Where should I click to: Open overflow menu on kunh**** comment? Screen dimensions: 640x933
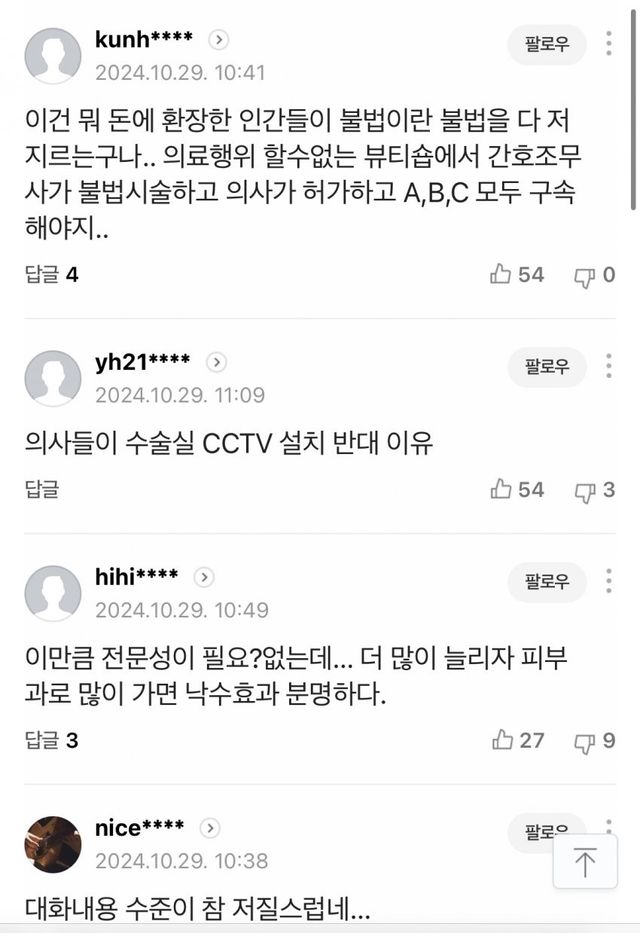point(609,43)
